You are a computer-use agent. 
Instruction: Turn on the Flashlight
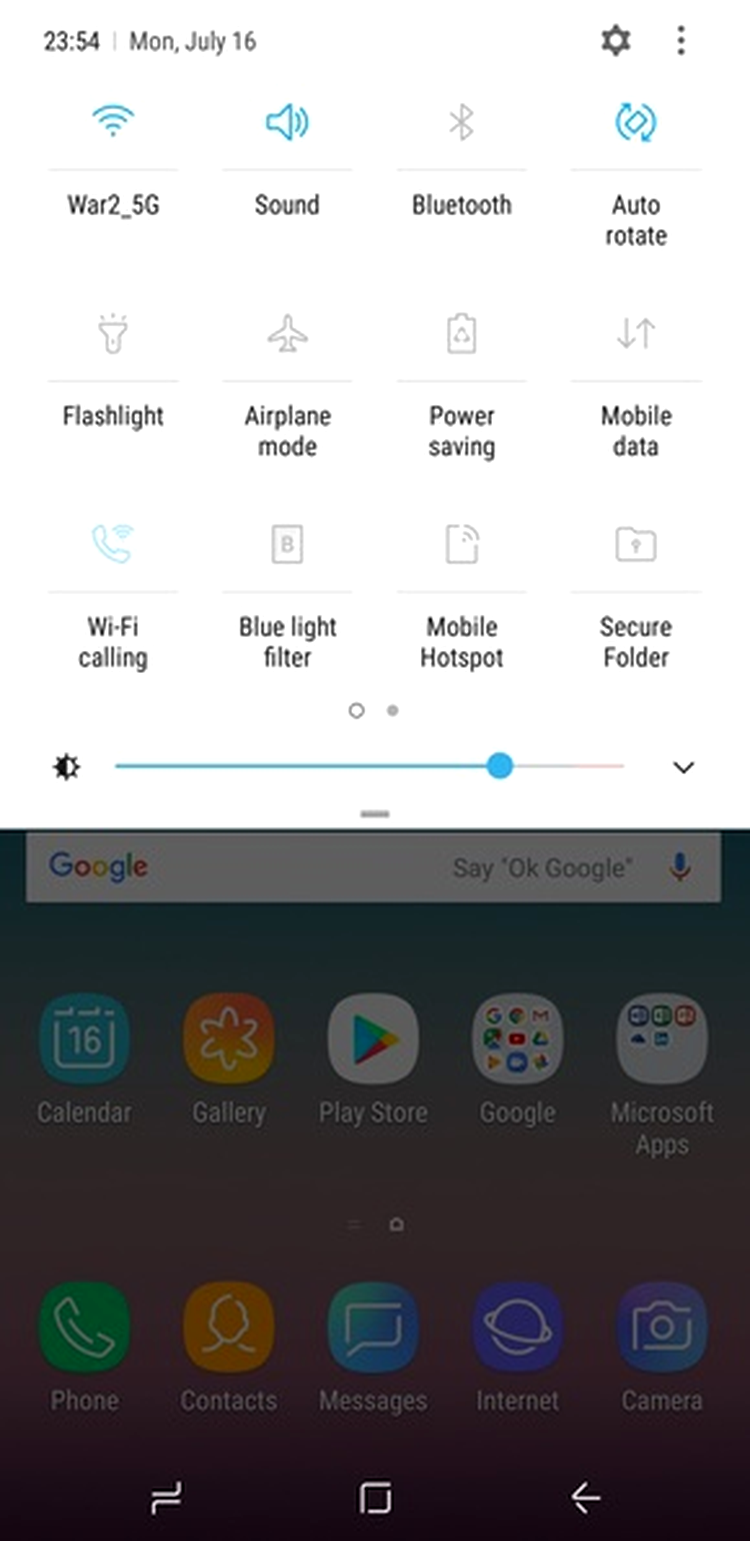pyautogui.click(x=113, y=334)
